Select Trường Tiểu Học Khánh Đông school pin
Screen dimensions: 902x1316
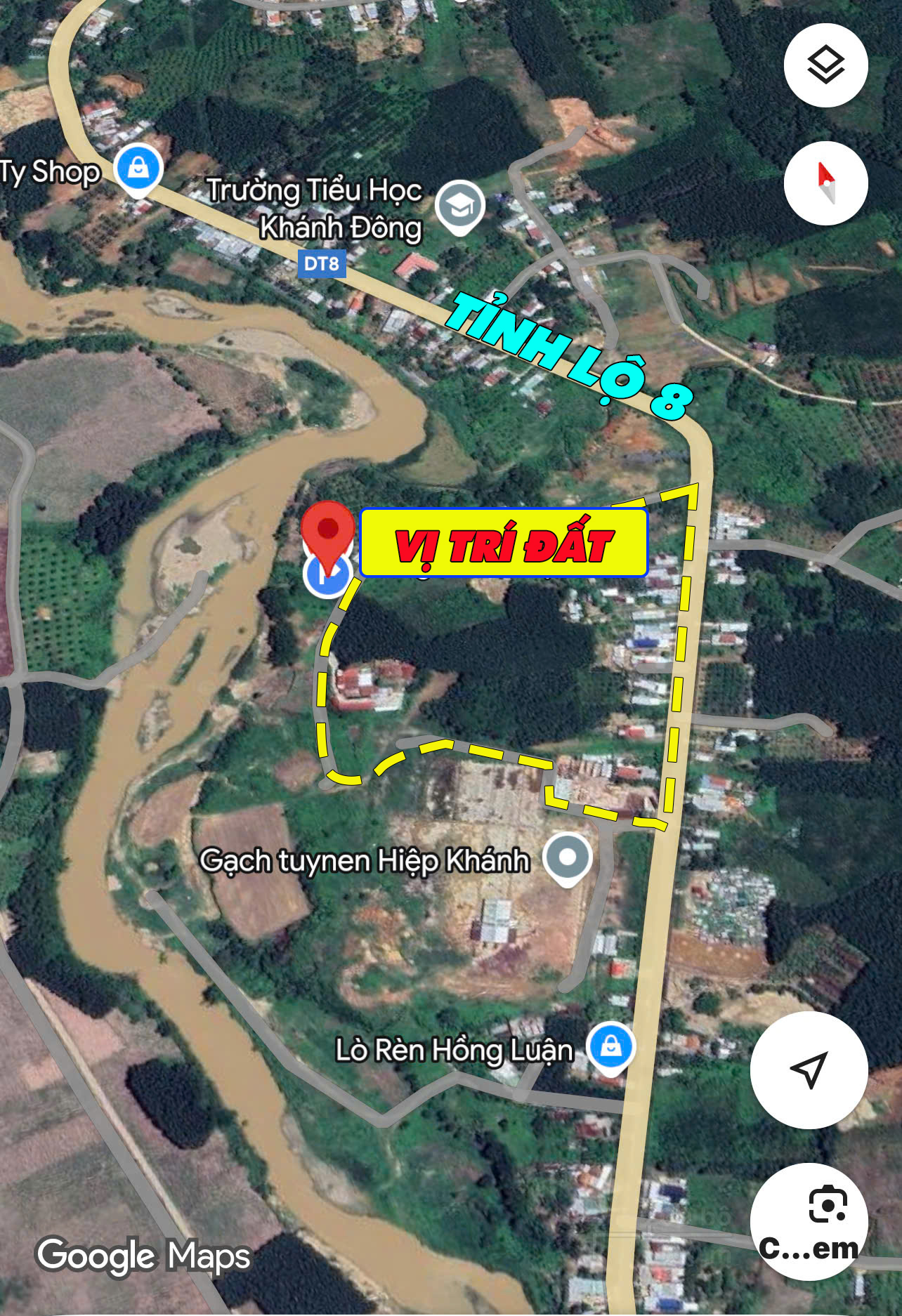(x=460, y=208)
